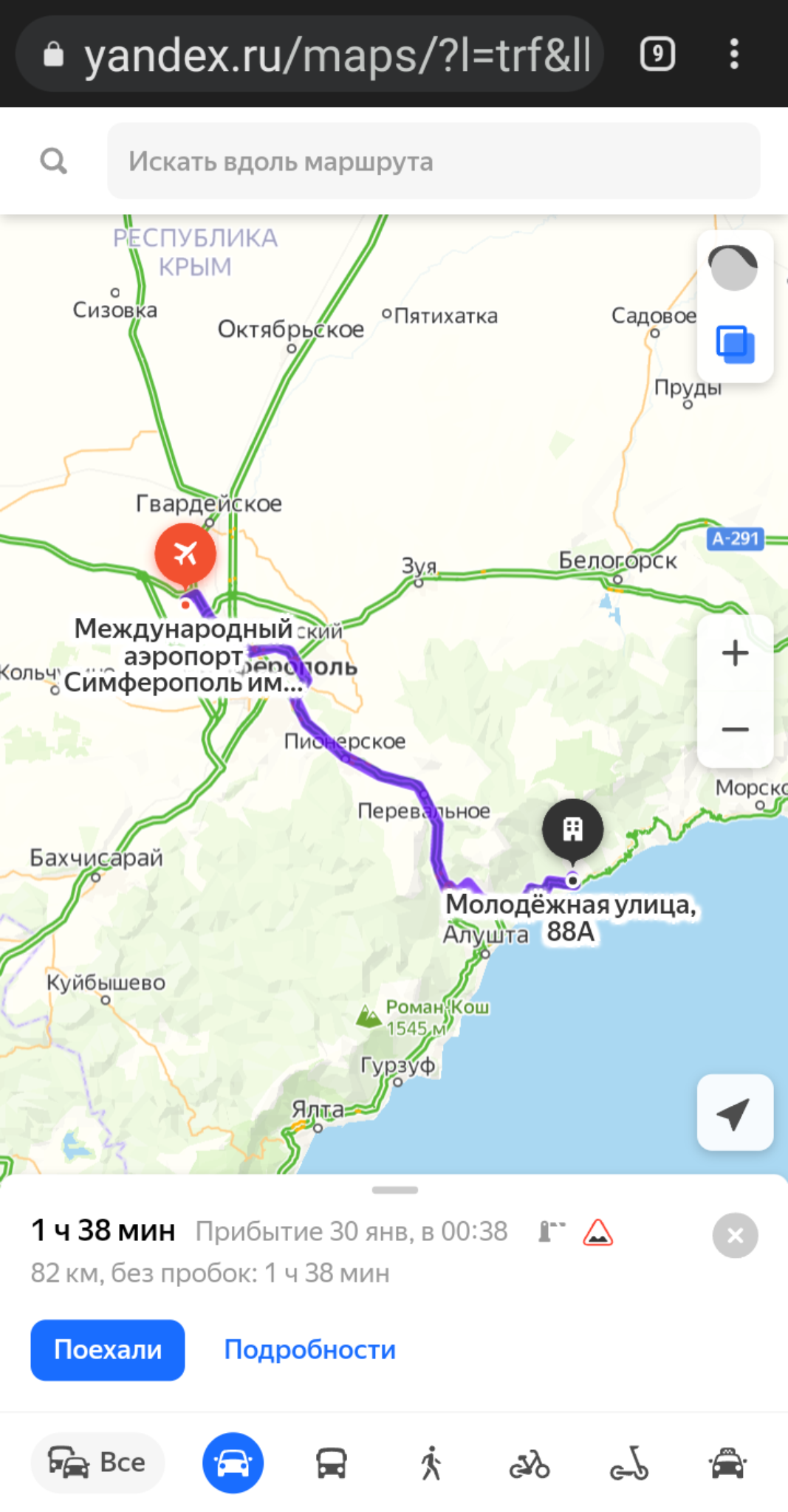Switch to bicycle route

coord(530,1463)
